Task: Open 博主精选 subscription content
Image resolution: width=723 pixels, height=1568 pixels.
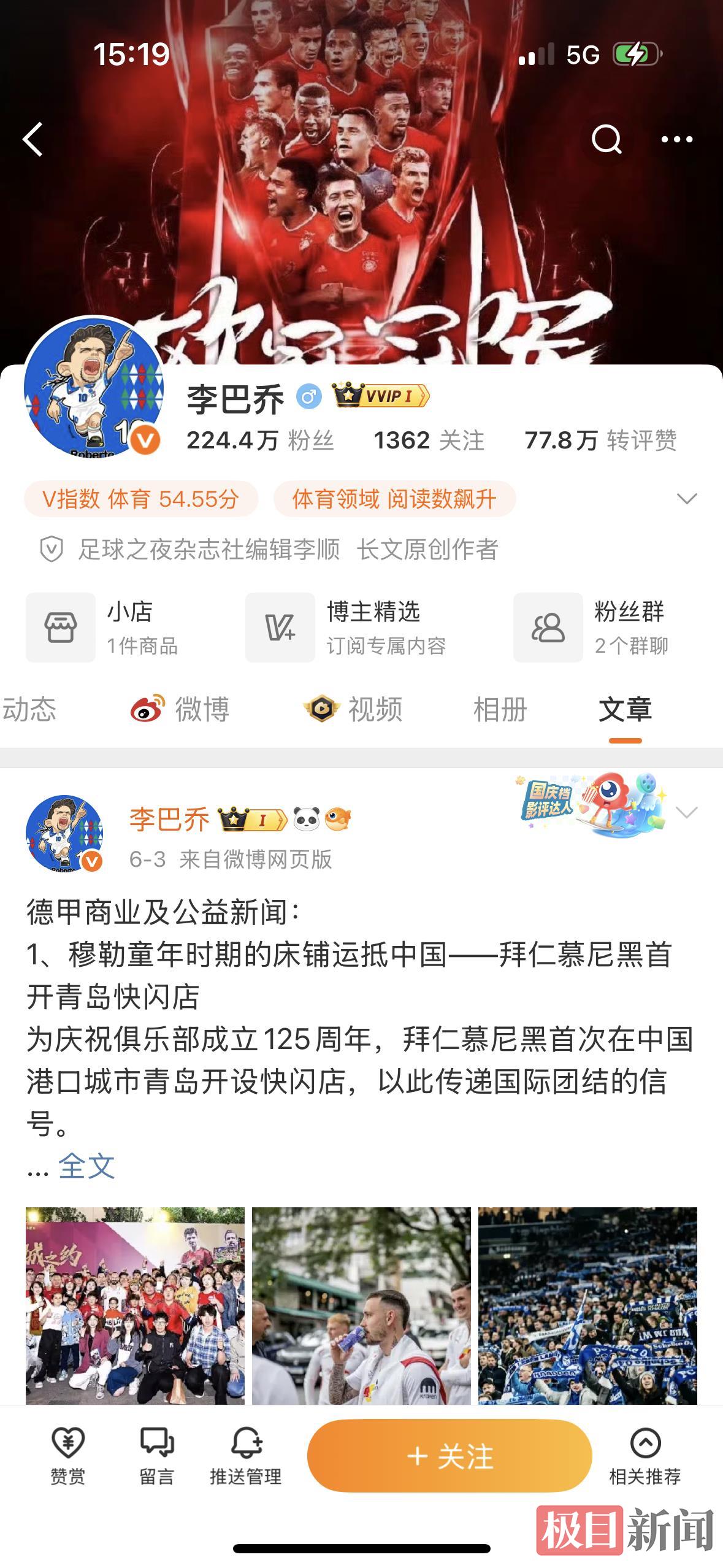Action: pos(346,627)
